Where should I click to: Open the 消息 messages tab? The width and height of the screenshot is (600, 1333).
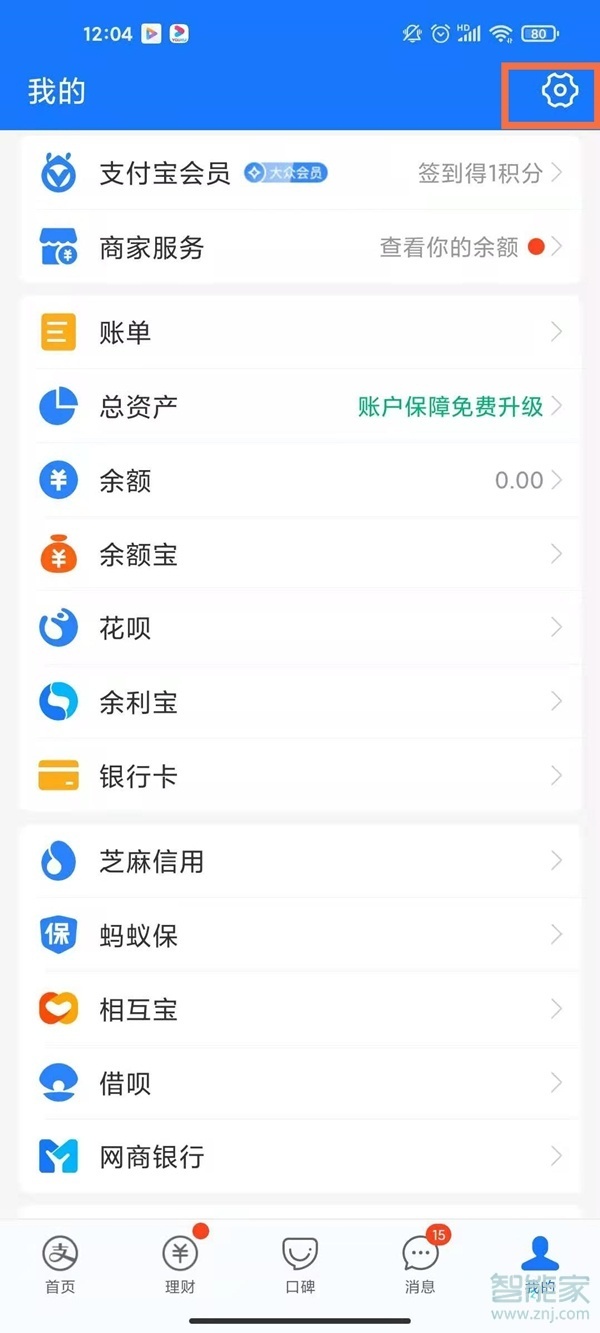pos(420,1265)
